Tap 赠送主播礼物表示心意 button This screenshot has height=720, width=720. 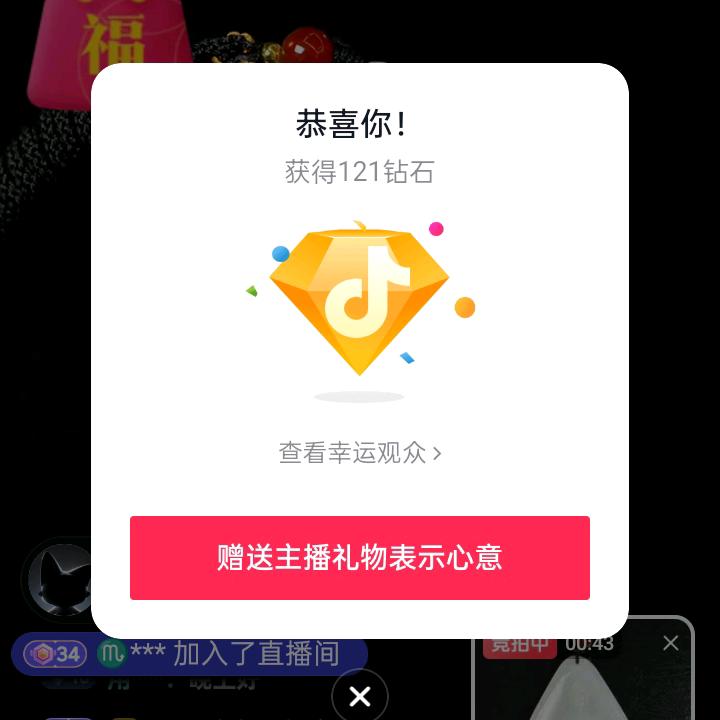[x=360, y=557]
